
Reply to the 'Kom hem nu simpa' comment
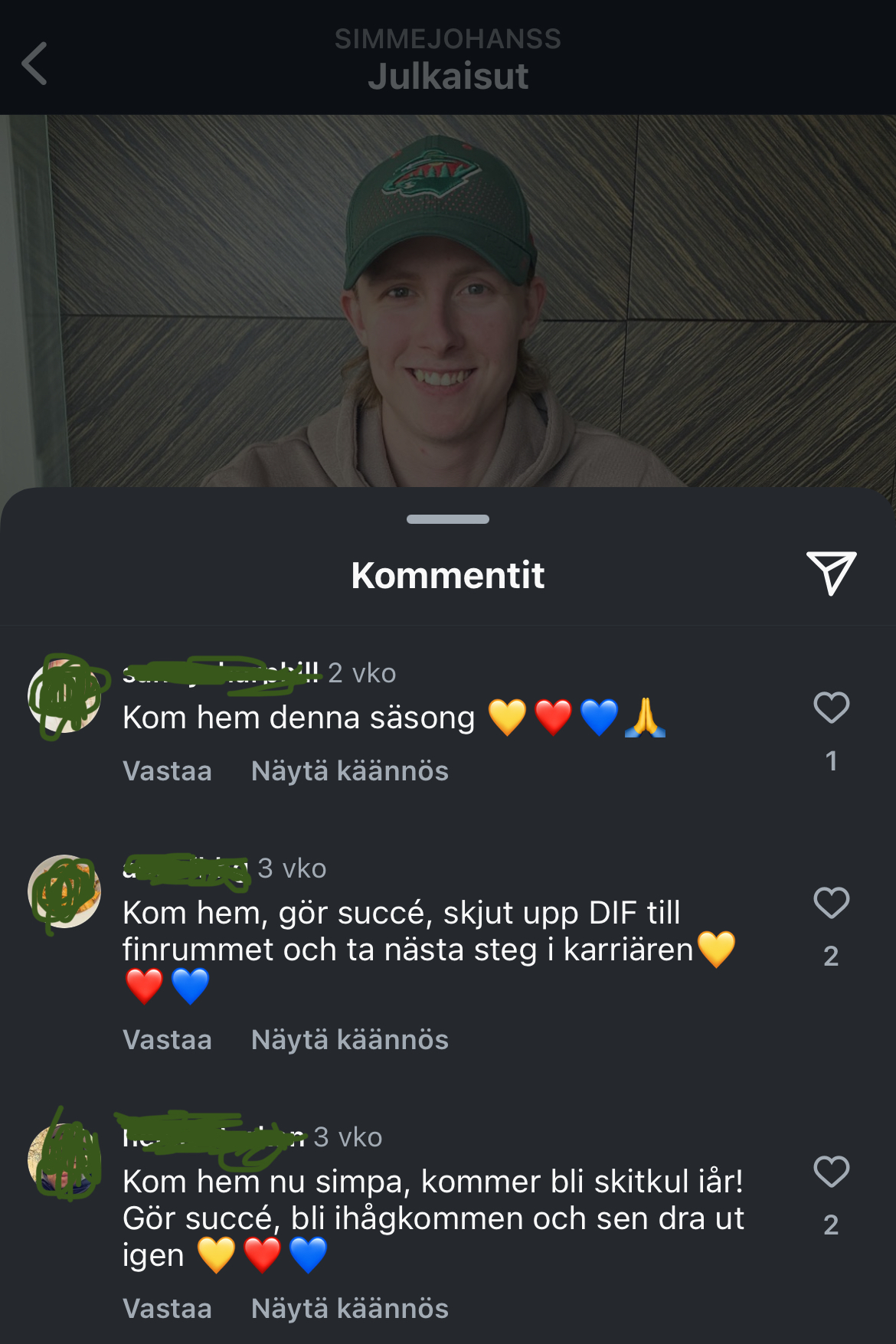coord(167,1309)
